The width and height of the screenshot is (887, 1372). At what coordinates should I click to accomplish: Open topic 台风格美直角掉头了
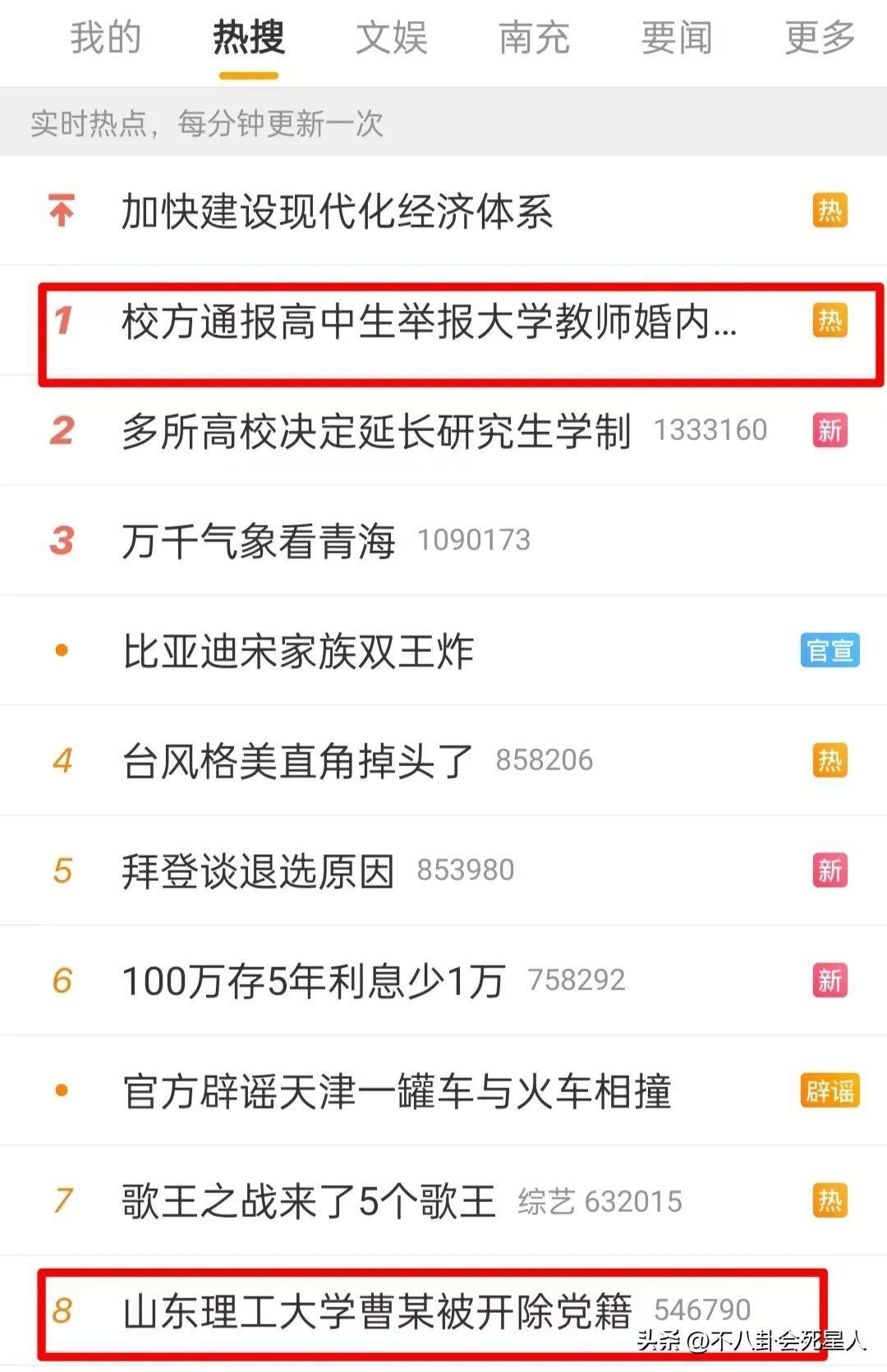click(x=297, y=761)
